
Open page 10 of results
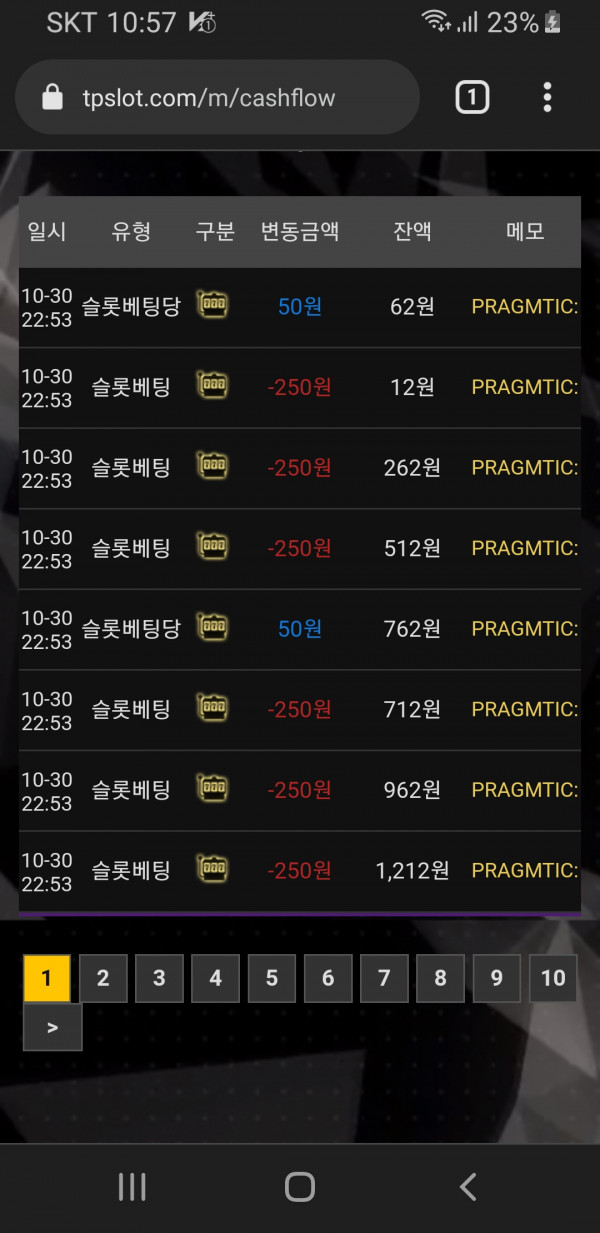pos(553,978)
